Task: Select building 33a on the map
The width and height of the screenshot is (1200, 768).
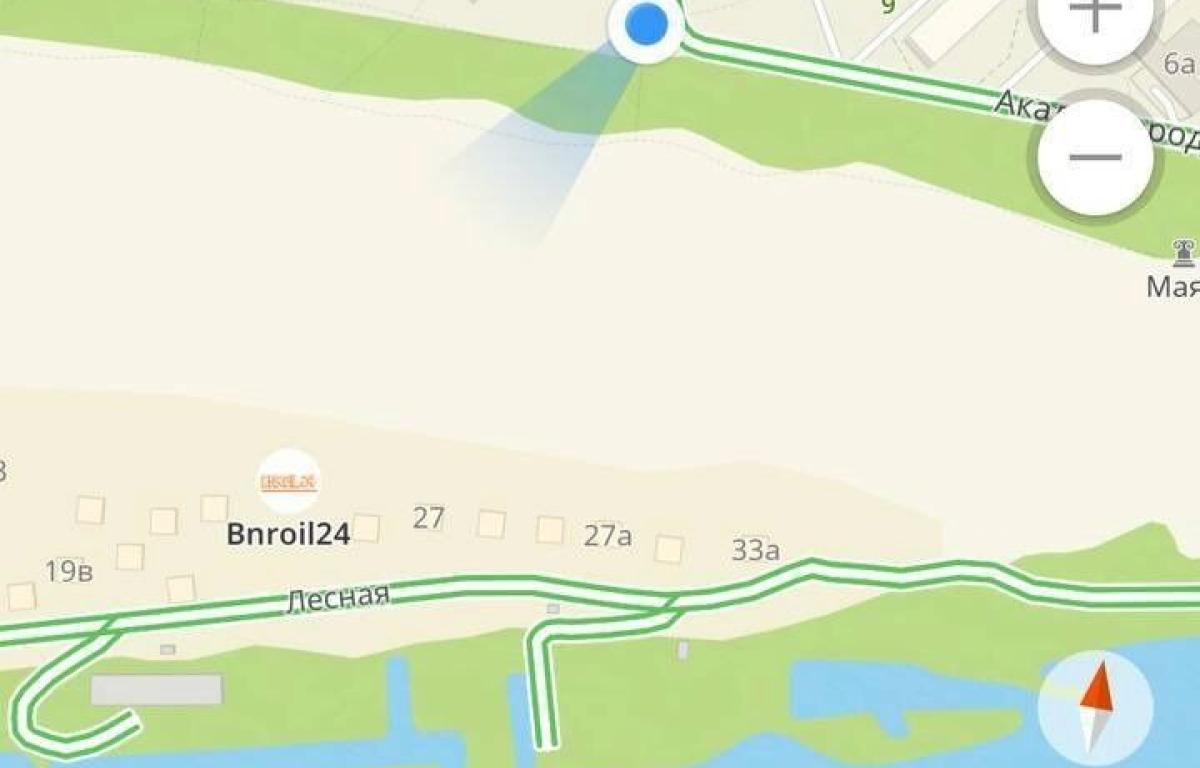Action: 755,550
